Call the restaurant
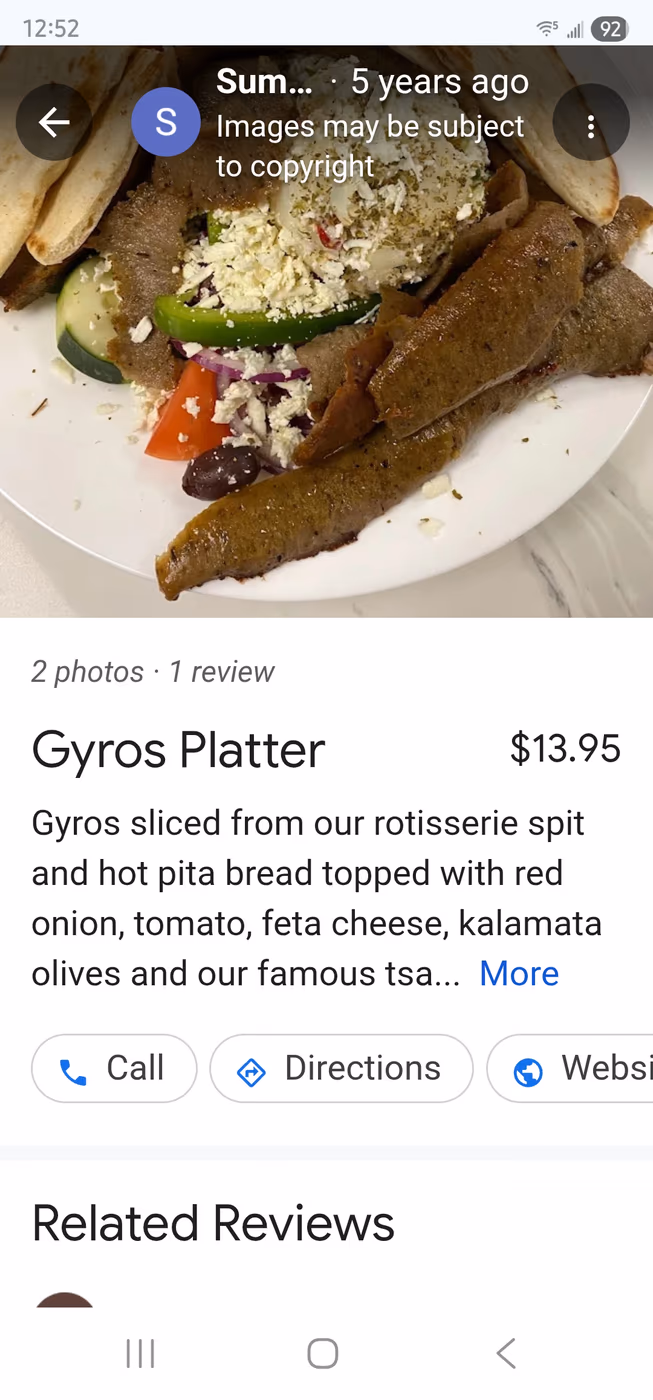The image size is (653, 1400). [x=114, y=1068]
